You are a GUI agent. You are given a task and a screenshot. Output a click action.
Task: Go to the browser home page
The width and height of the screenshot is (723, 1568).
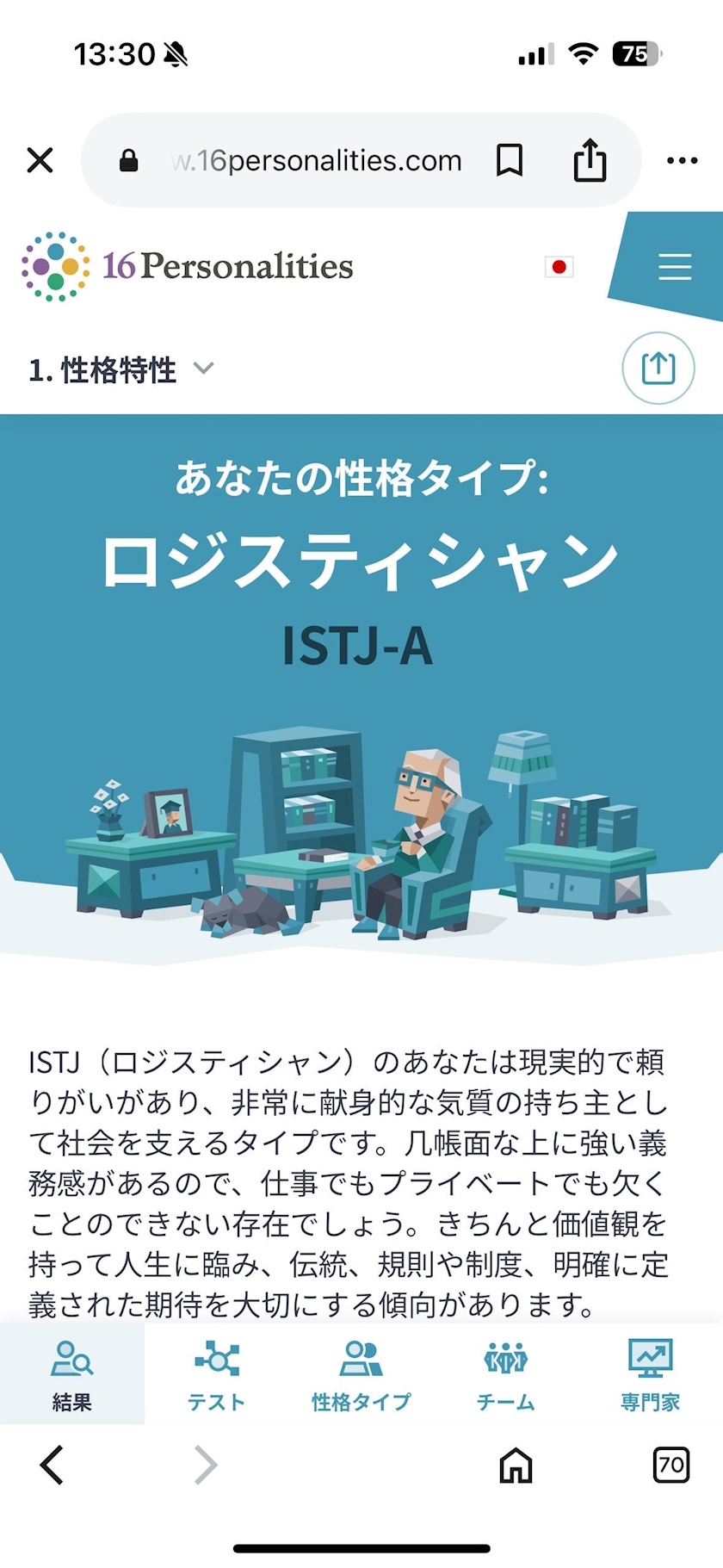coord(516,1465)
